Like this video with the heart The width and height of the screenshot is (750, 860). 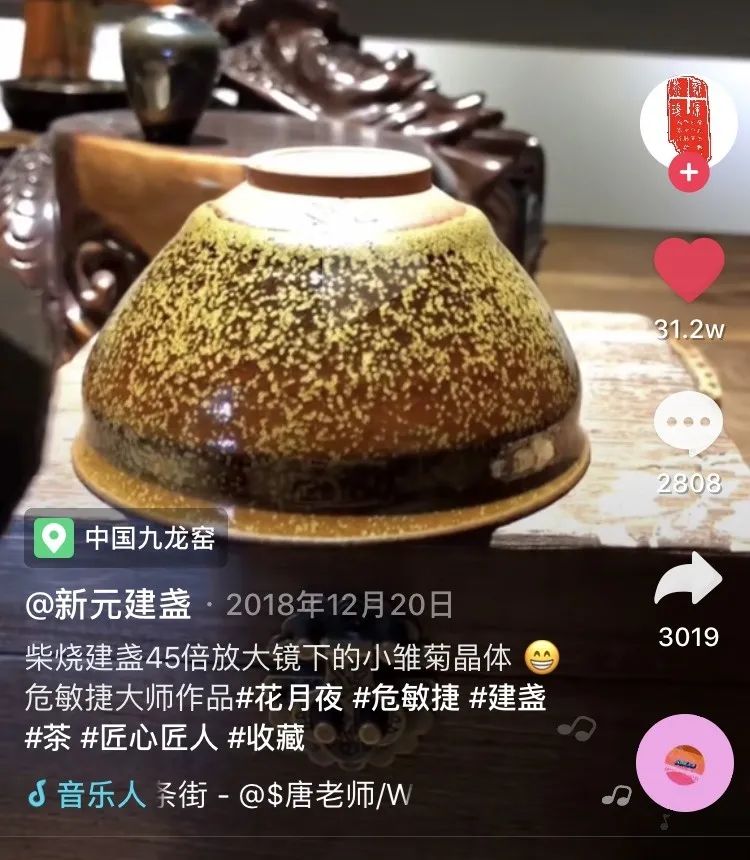[688, 269]
